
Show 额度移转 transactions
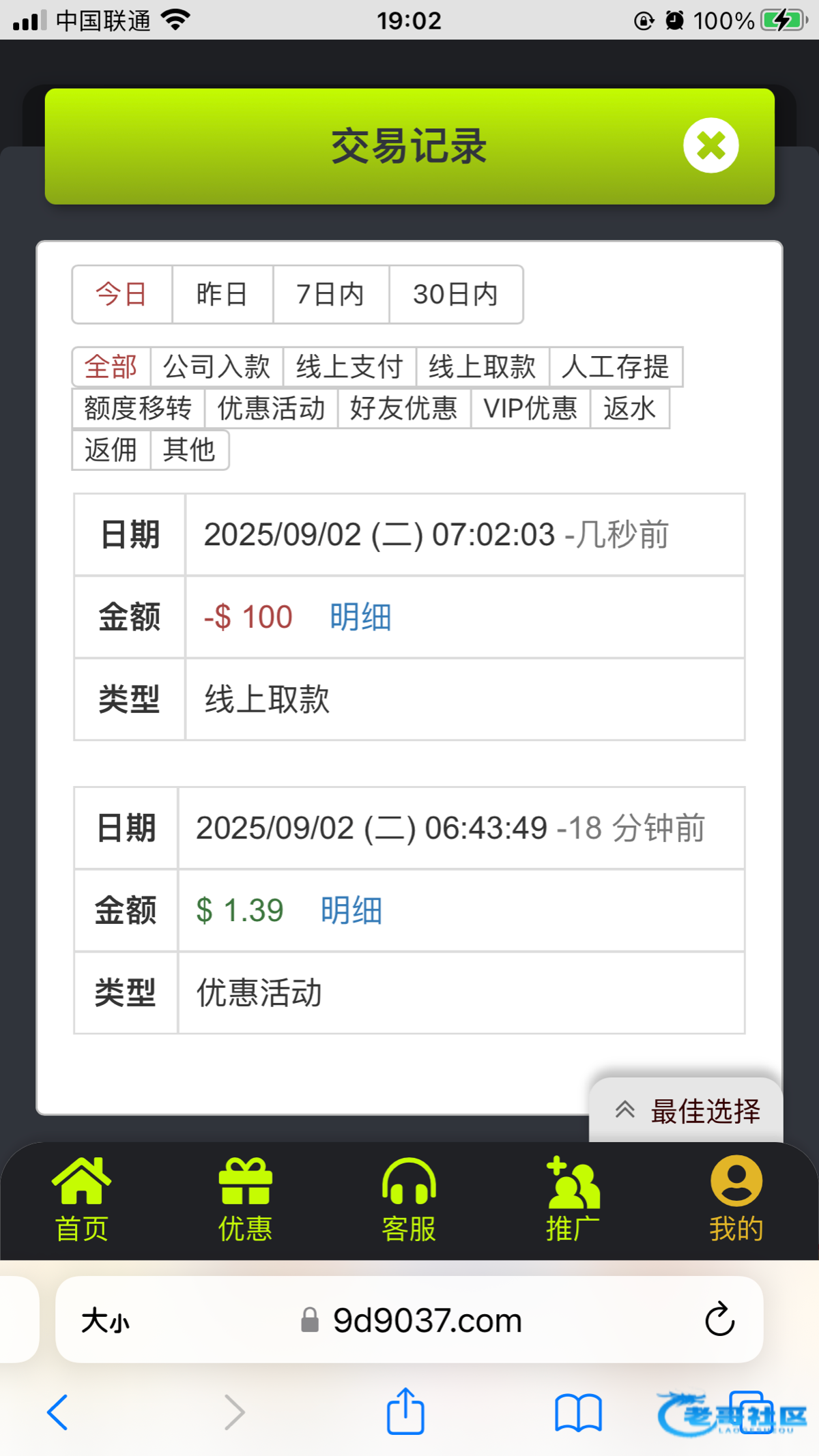point(138,409)
